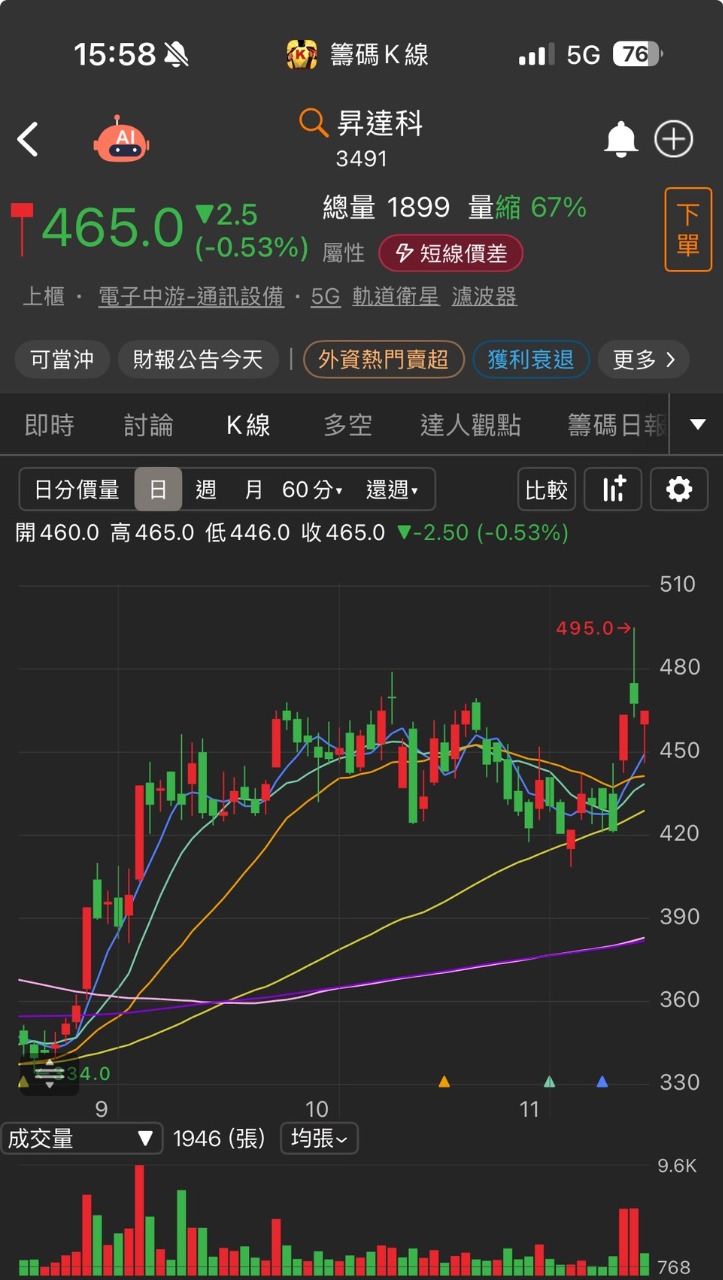Open the 短線價差 attribute chip
This screenshot has width=723, height=1280.
(x=450, y=253)
